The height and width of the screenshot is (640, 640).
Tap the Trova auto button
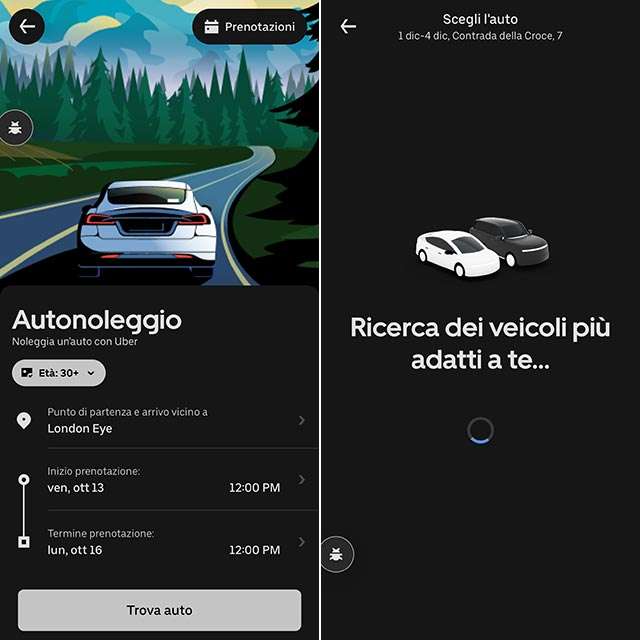(159, 609)
